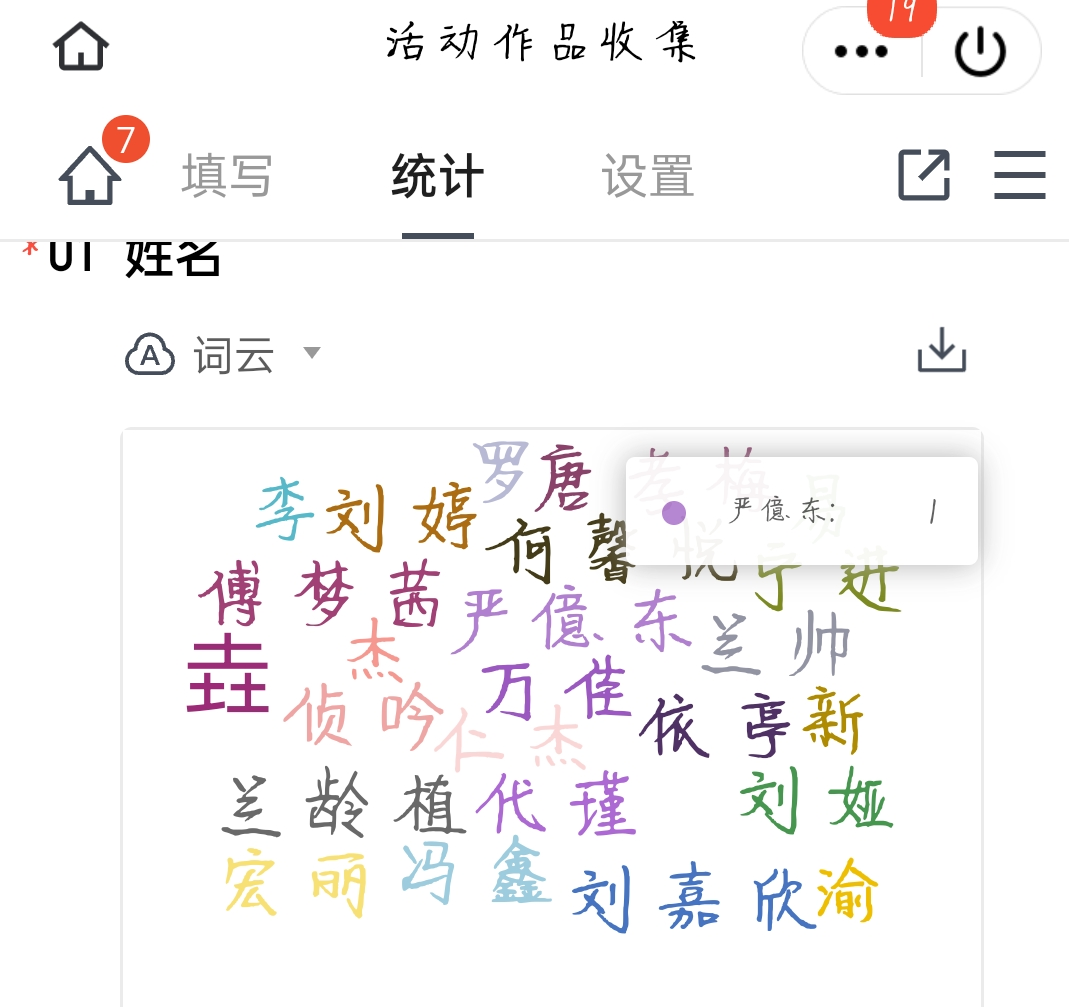Open home icon with 7 badge
The image size is (1069, 1007).
click(x=90, y=176)
